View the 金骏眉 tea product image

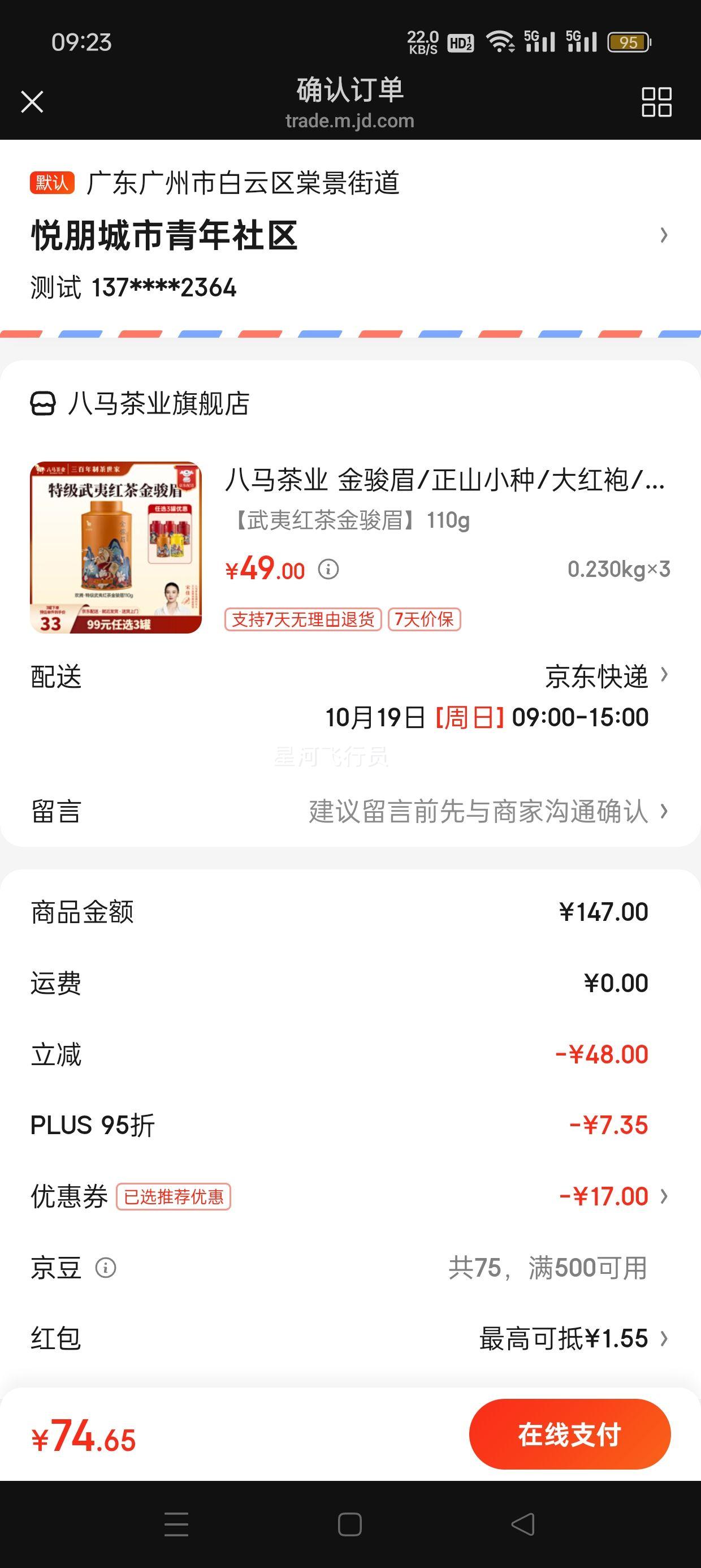(116, 547)
